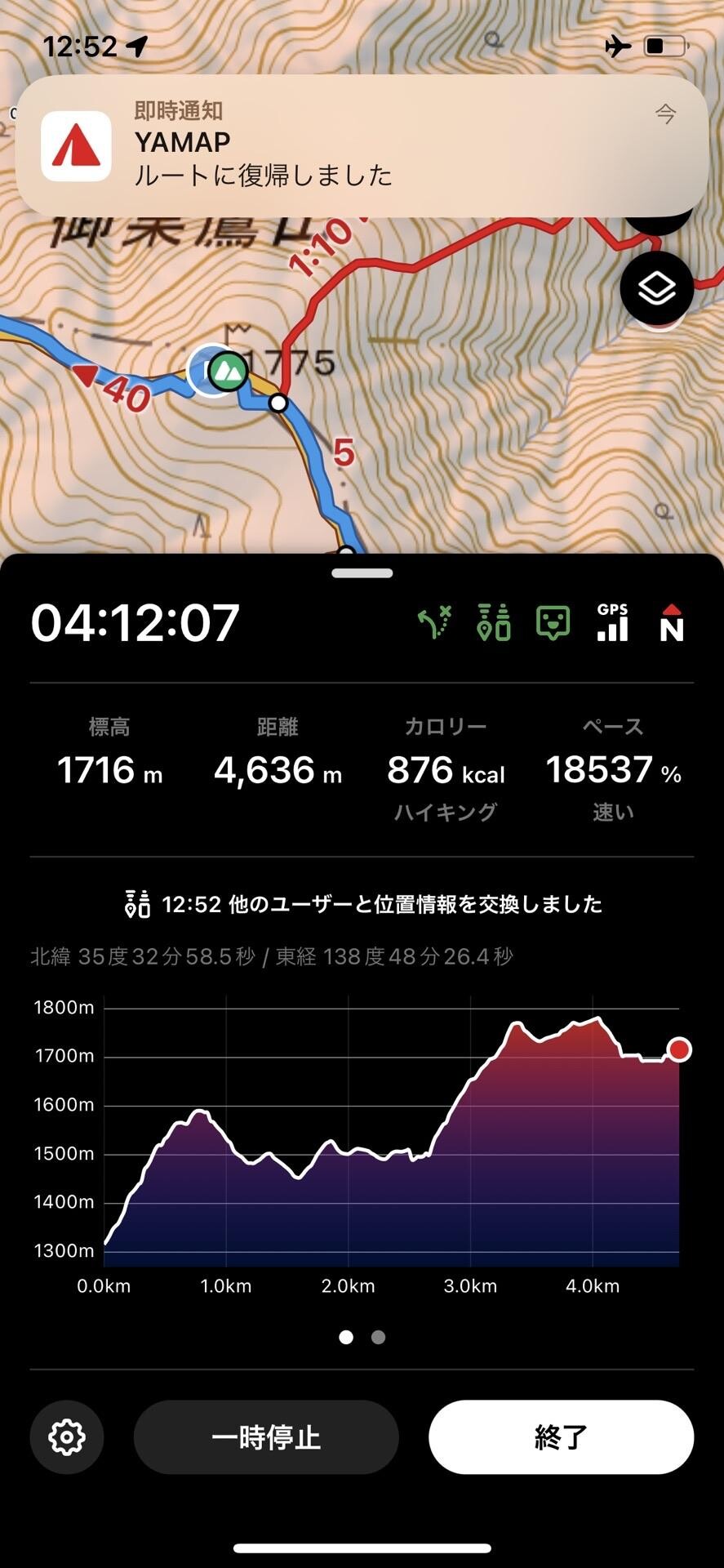
Task: Toggle location sharing with other users
Action: (493, 622)
